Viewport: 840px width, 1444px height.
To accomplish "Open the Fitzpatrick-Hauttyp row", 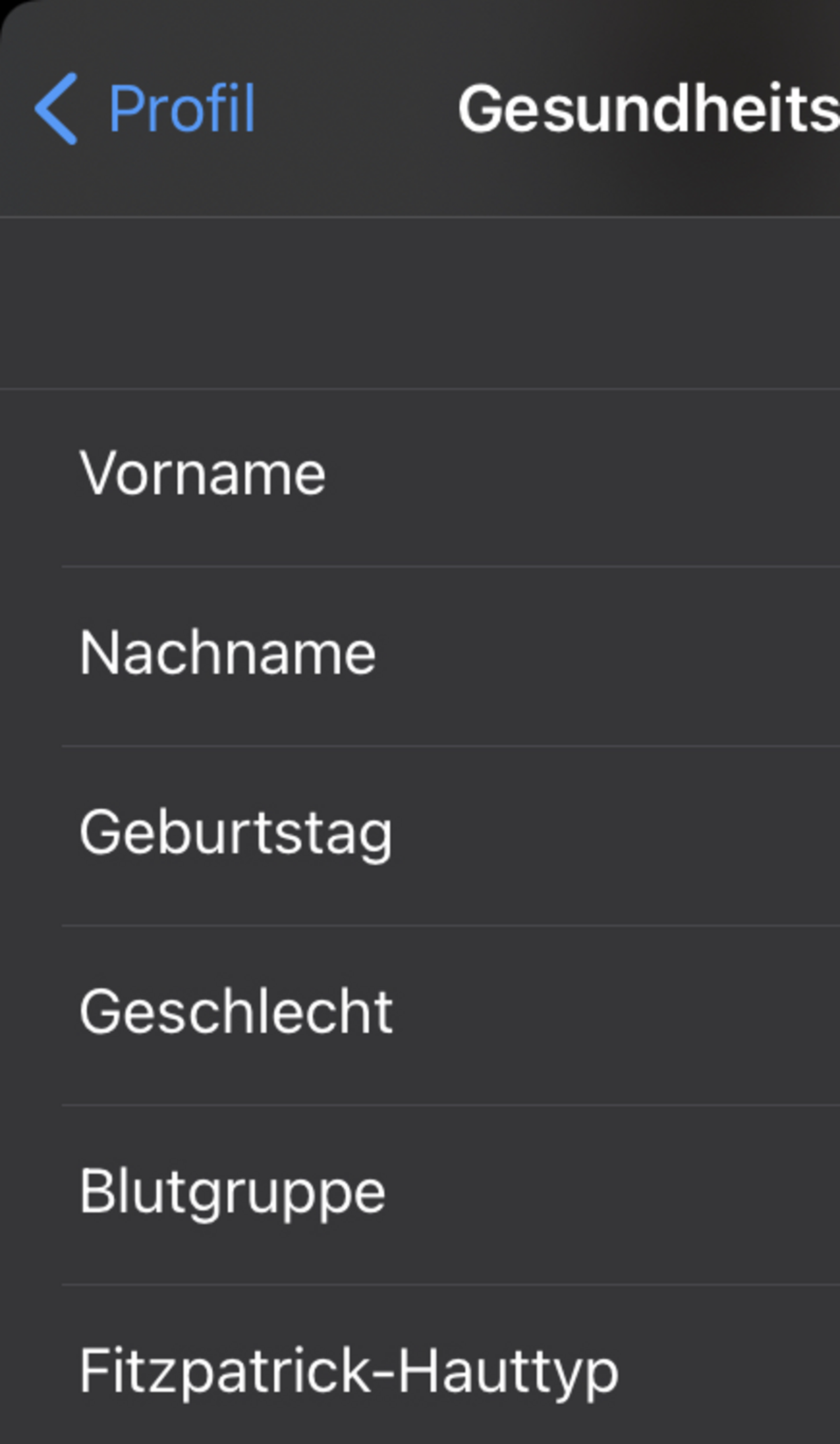I will (420, 1365).
